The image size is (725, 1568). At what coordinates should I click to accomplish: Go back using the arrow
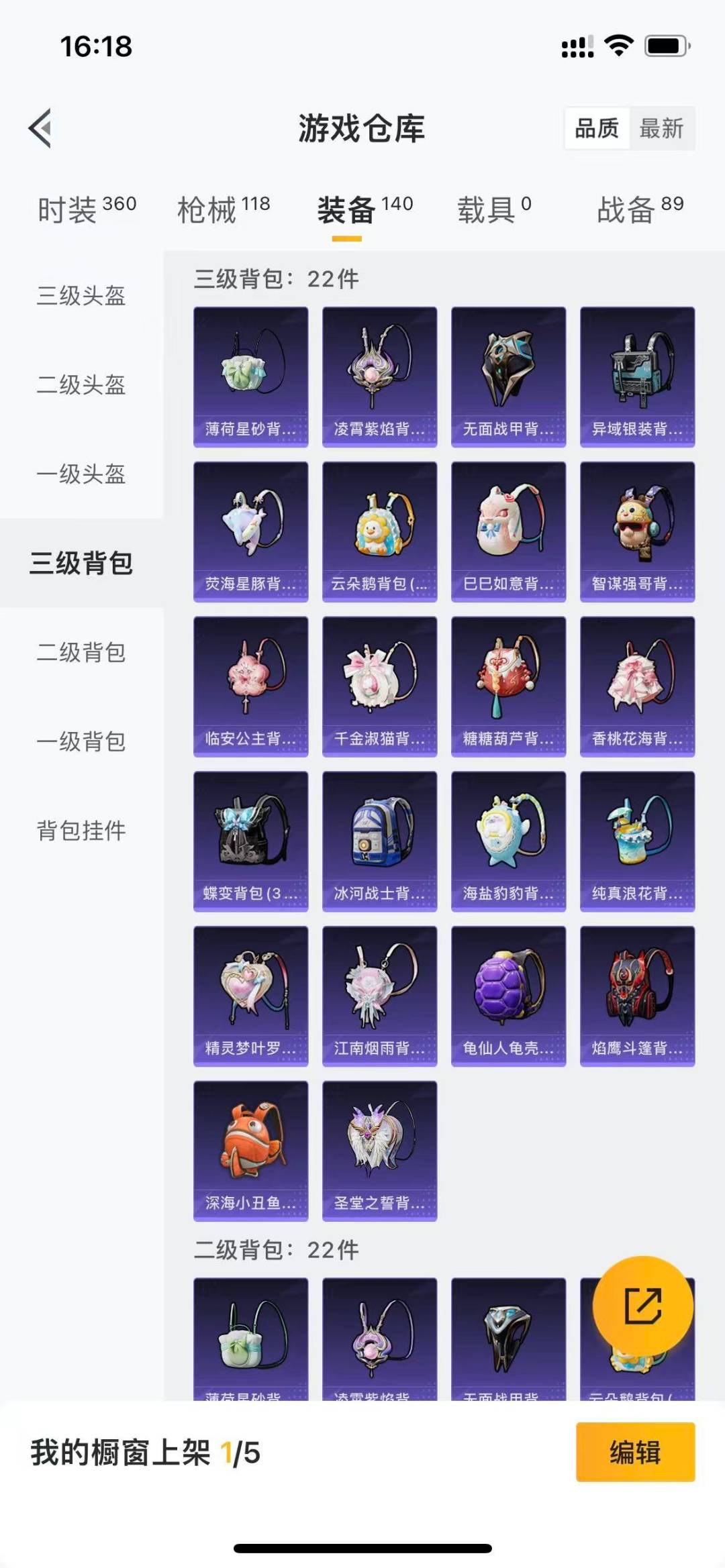click(x=40, y=127)
